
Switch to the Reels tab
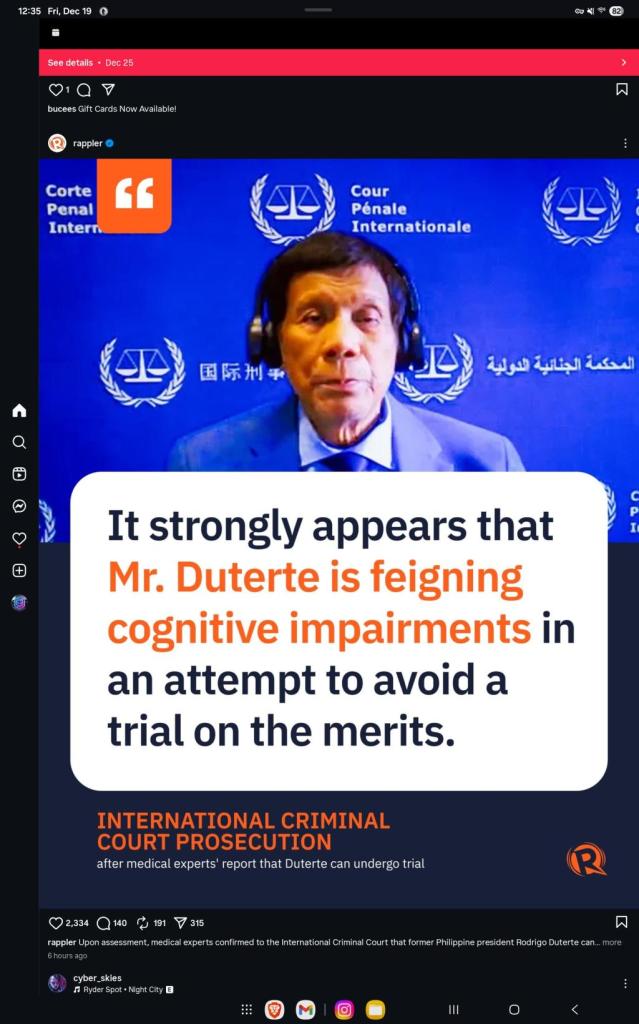coord(19,474)
